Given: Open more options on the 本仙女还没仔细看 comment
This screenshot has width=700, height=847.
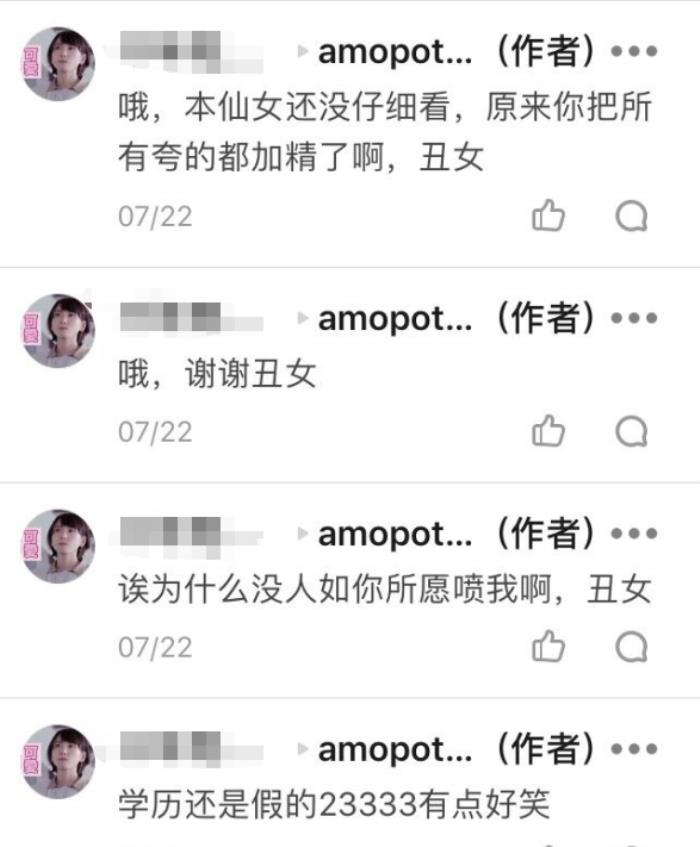Looking at the screenshot, I should 634,52.
